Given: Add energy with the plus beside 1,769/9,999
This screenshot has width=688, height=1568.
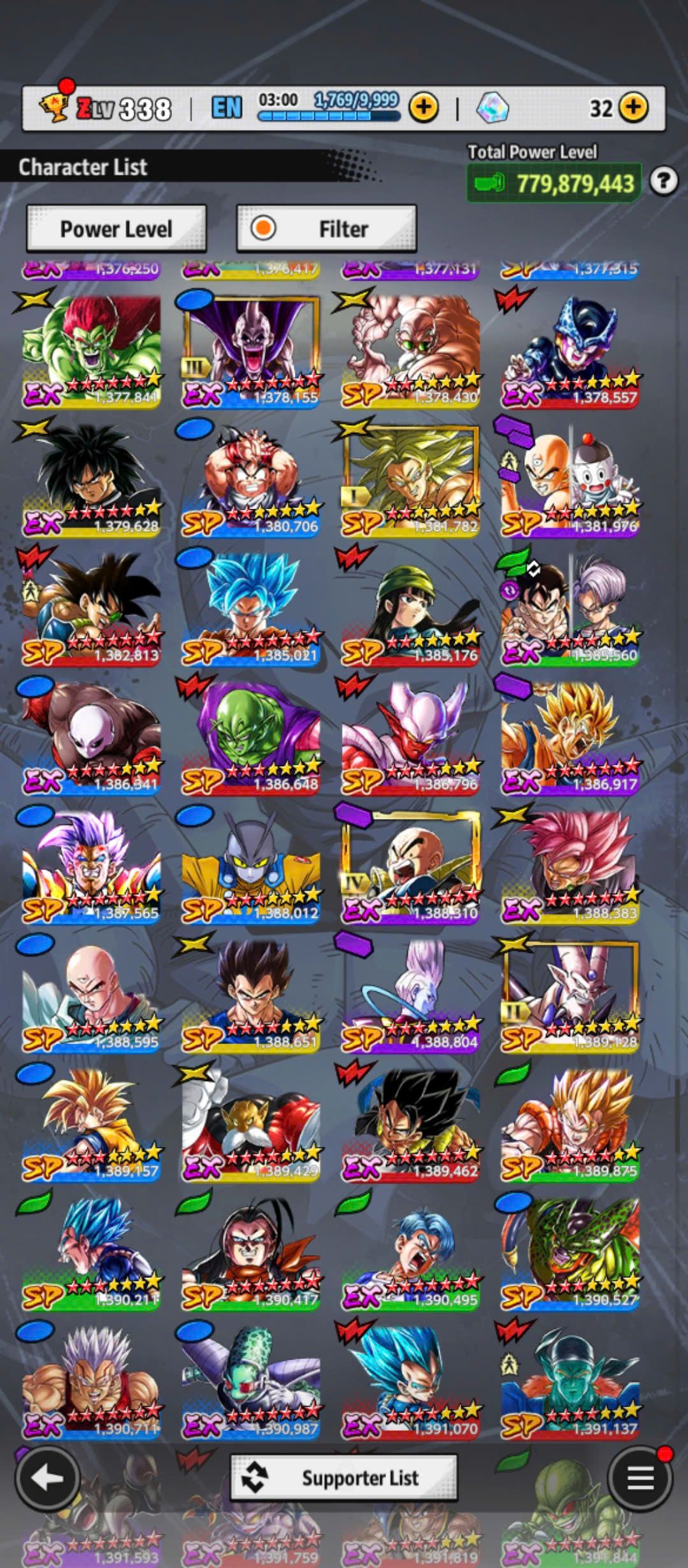Looking at the screenshot, I should coord(424,107).
